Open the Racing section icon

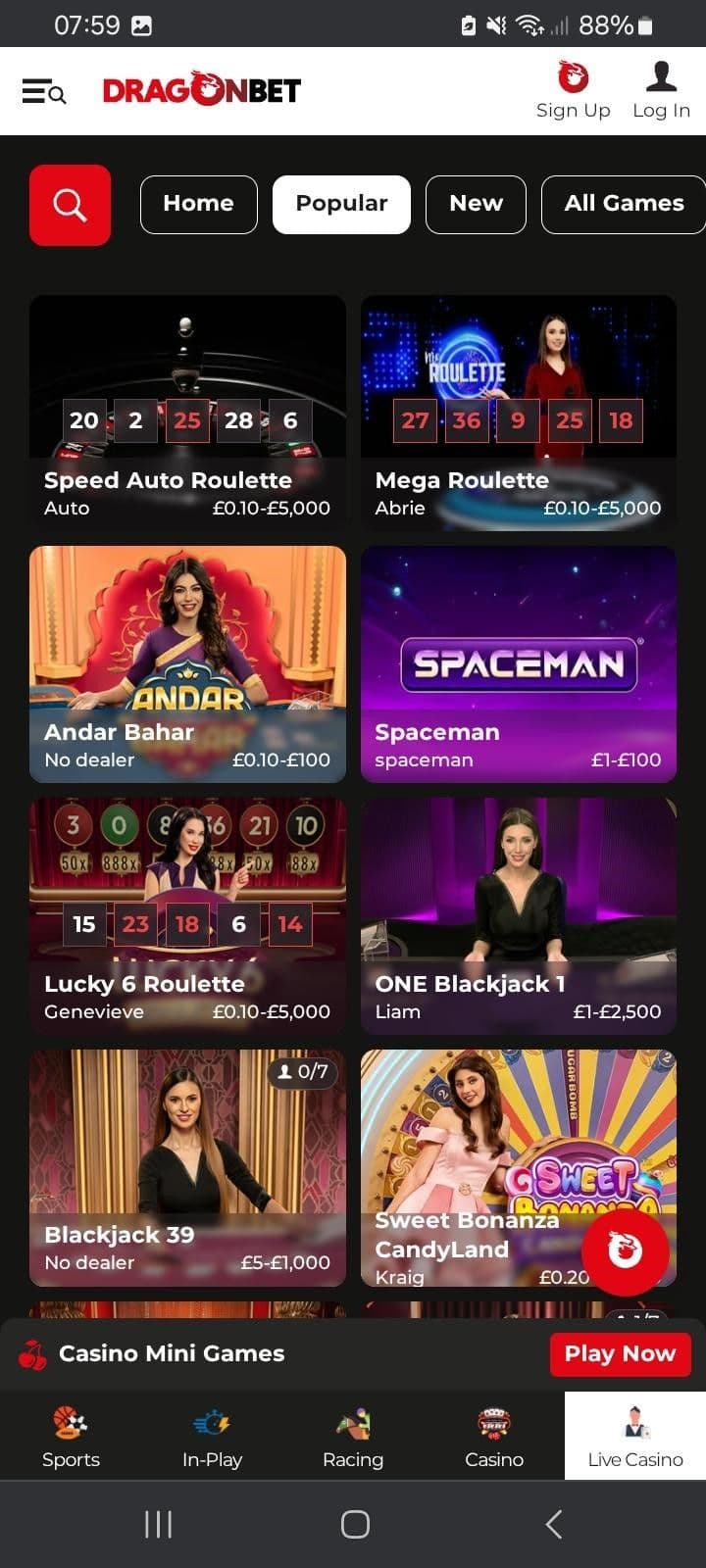click(352, 1423)
